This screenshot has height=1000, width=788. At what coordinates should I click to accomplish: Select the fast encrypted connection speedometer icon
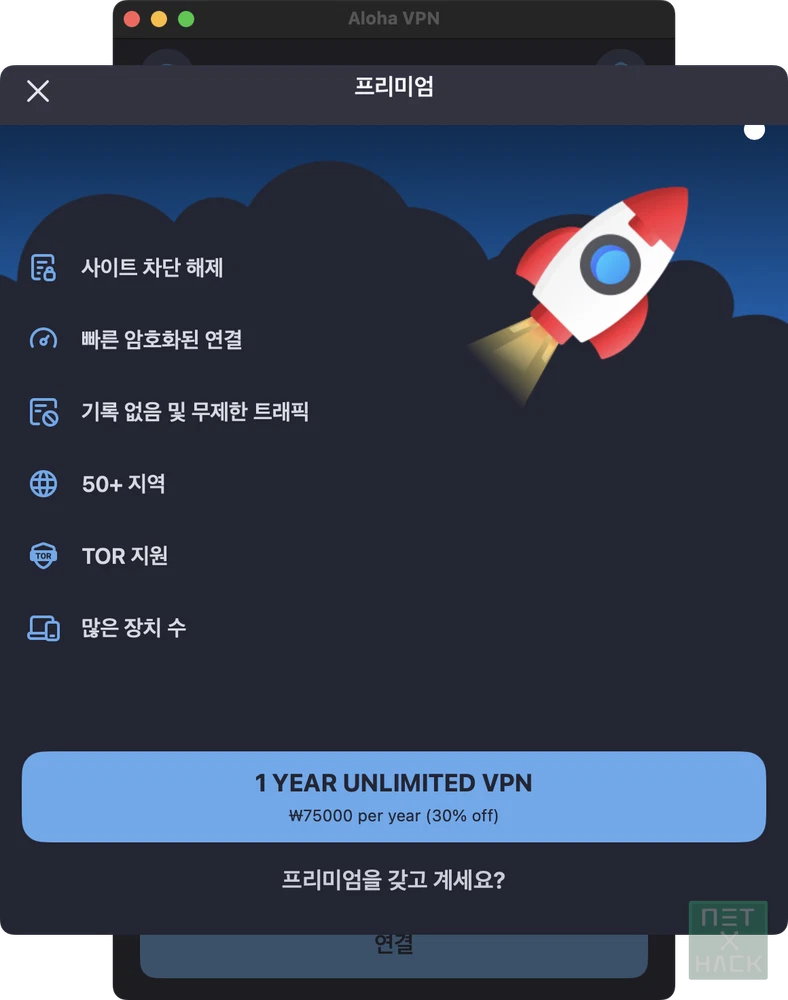43,339
